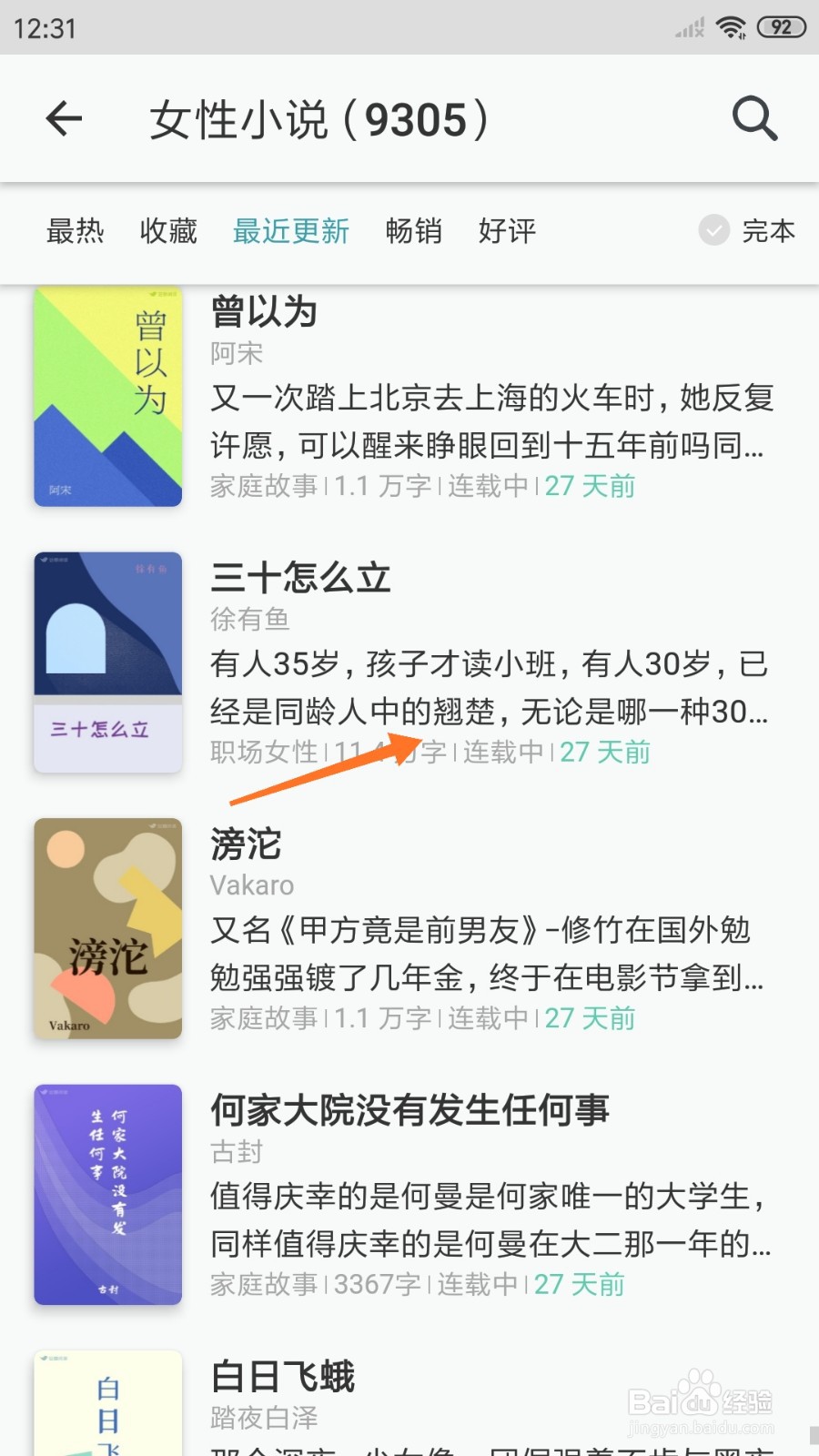Open the novel 曾以为 by 阿宋

point(264,312)
